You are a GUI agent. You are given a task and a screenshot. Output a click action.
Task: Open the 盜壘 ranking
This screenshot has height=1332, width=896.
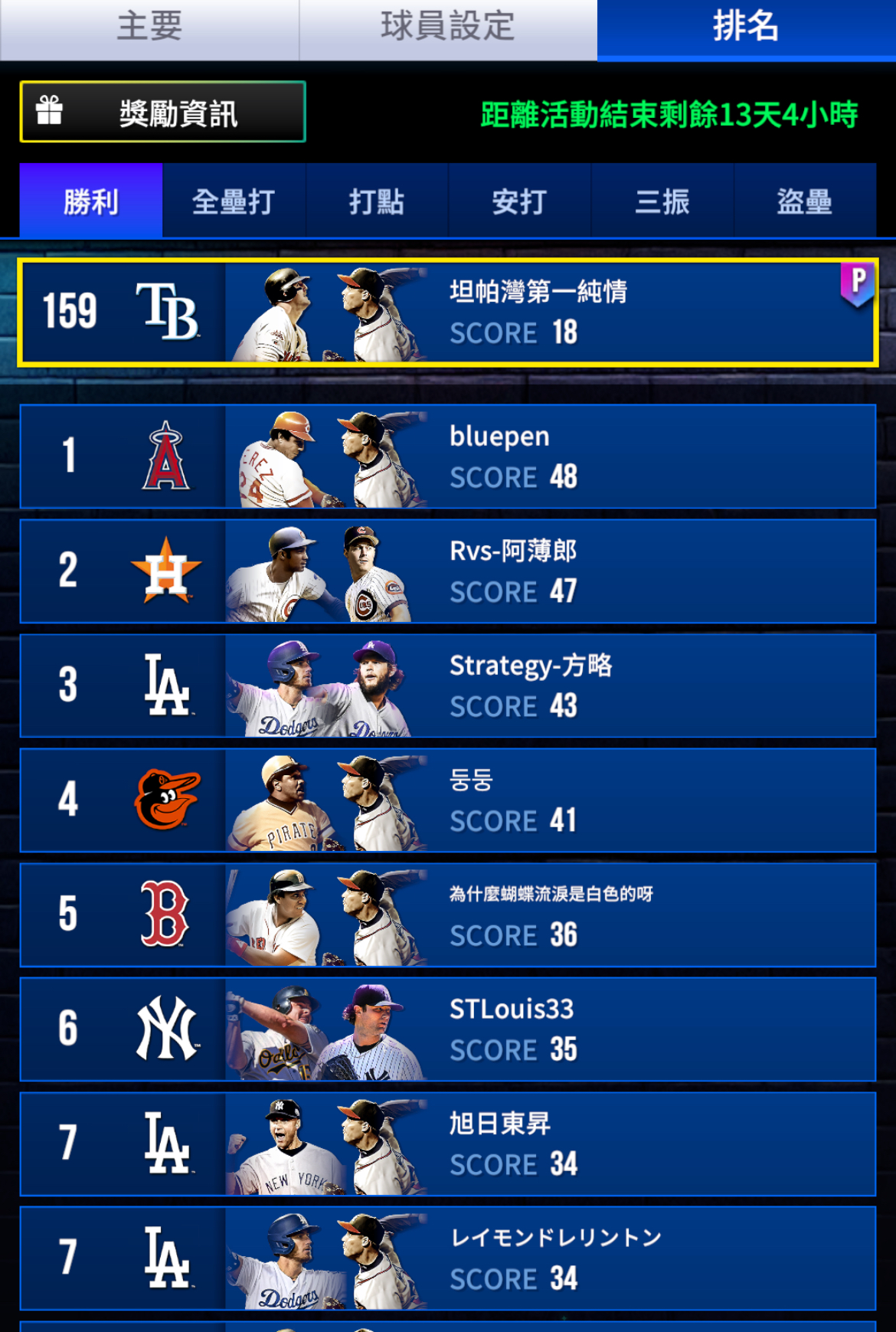[805, 201]
